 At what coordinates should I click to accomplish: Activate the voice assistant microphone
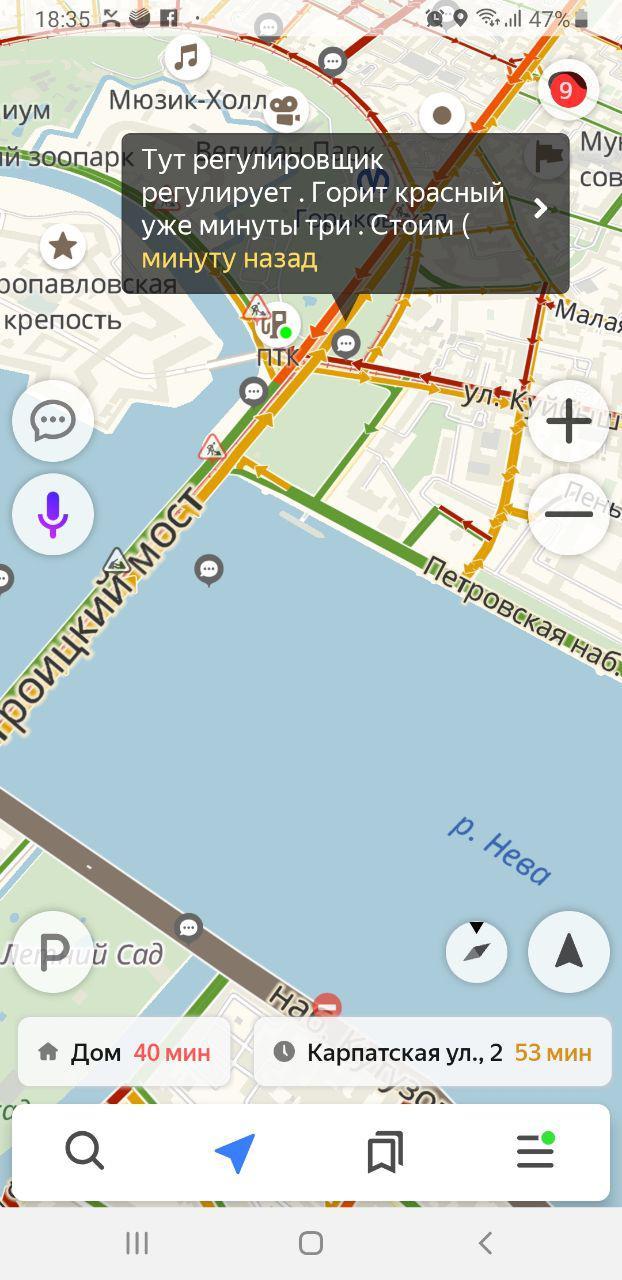pyautogui.click(x=53, y=514)
